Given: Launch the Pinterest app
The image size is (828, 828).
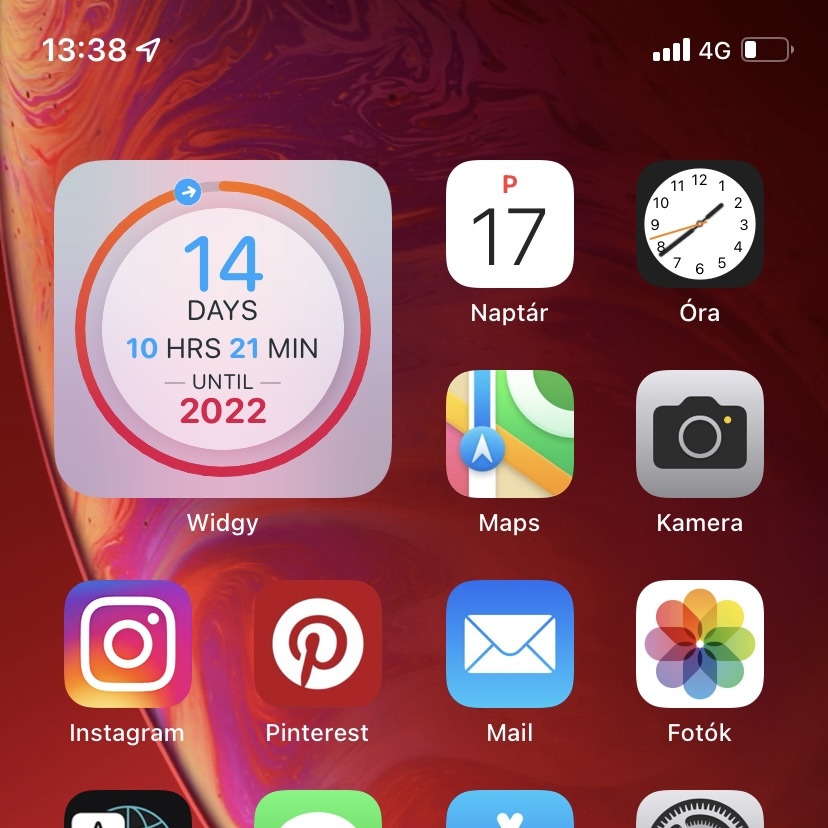Looking at the screenshot, I should click(317, 644).
